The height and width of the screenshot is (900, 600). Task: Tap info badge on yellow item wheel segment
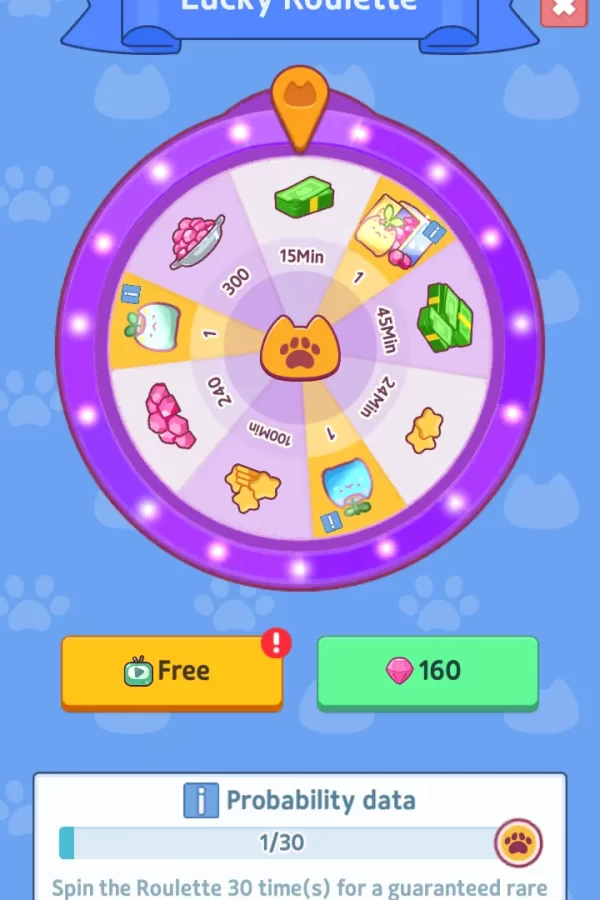(431, 233)
